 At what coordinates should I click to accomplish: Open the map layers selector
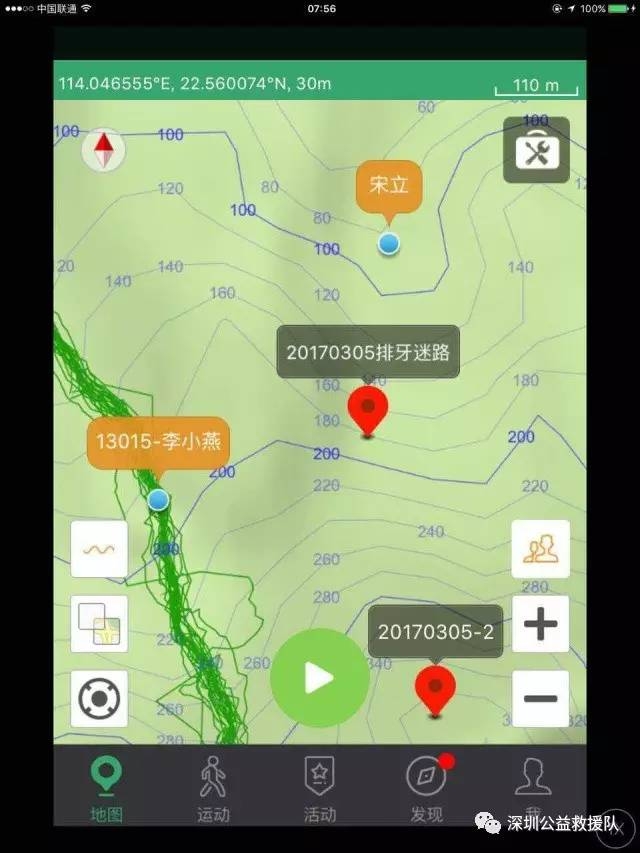pyautogui.click(x=99, y=624)
